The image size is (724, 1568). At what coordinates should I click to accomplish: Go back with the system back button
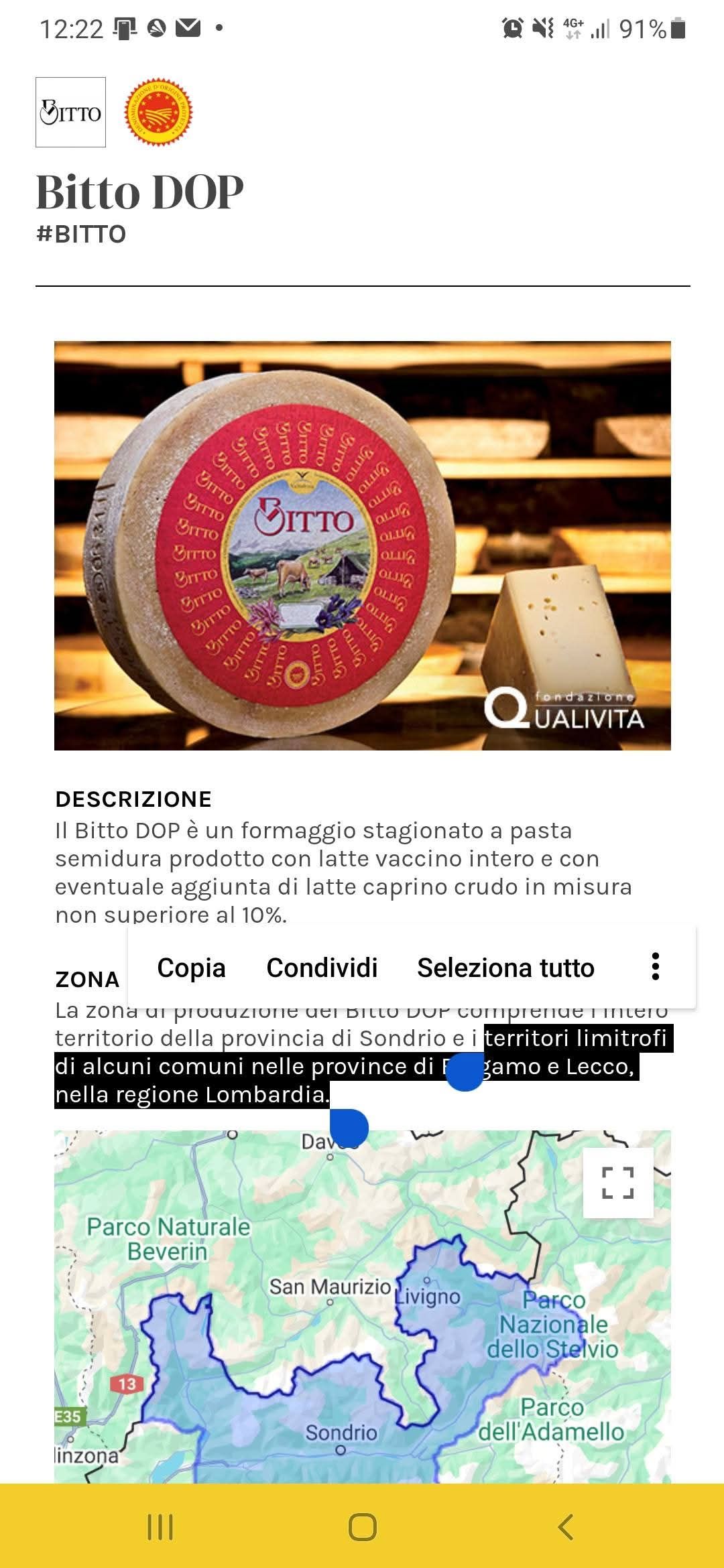click(x=565, y=1527)
